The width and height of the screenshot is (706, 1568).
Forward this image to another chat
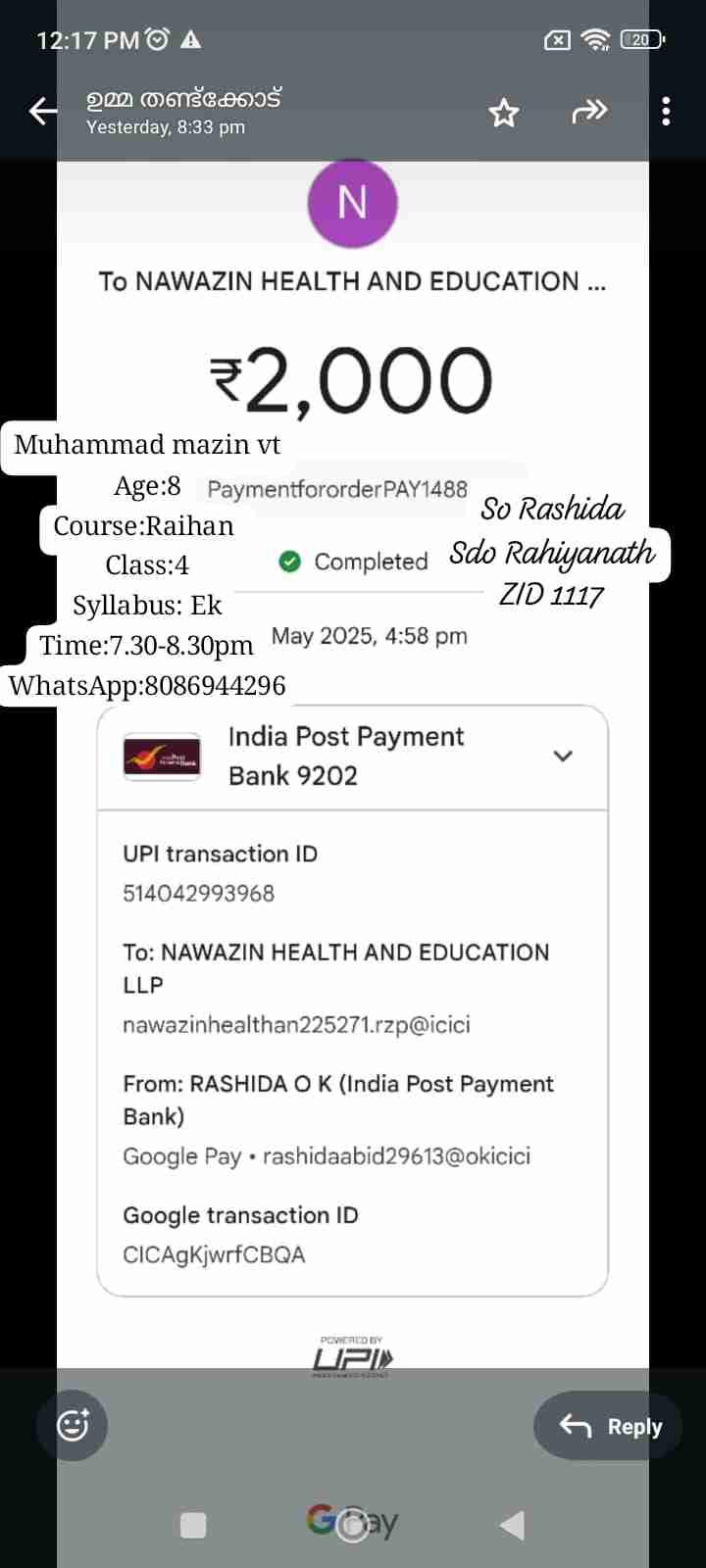click(x=589, y=112)
